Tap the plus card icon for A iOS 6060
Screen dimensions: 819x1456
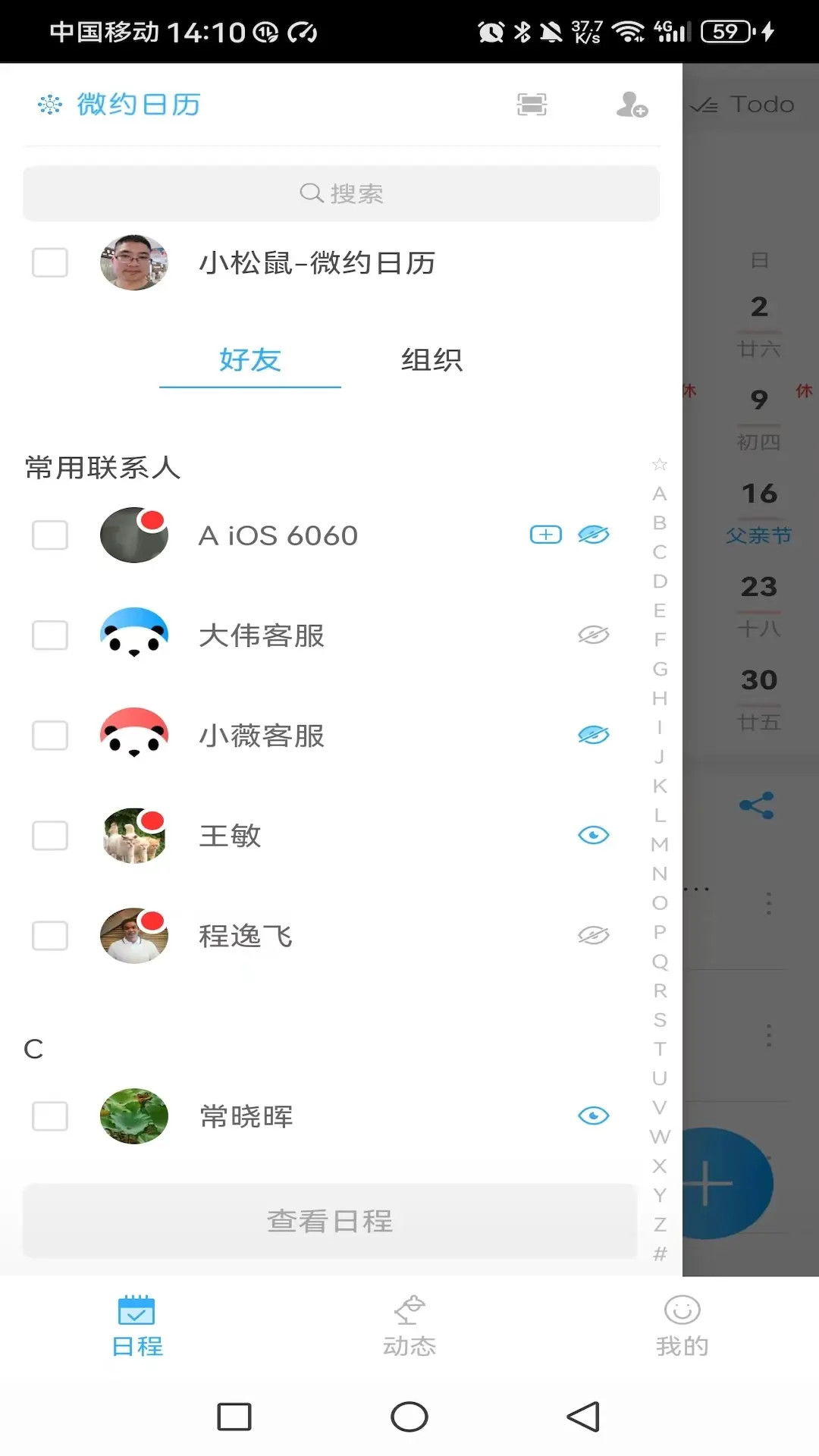(x=545, y=535)
